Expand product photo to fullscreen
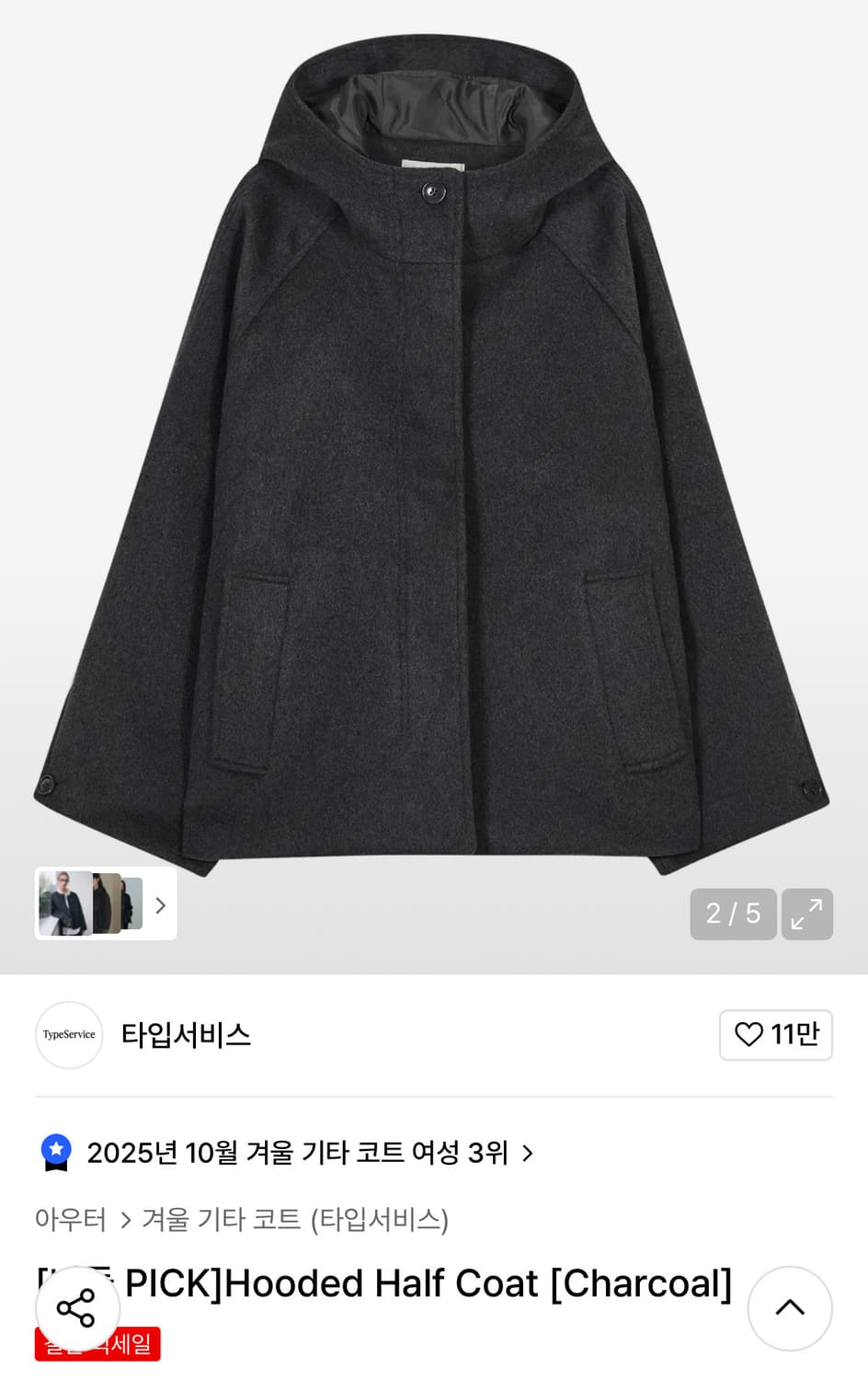This screenshot has width=868, height=1380. 807,914
